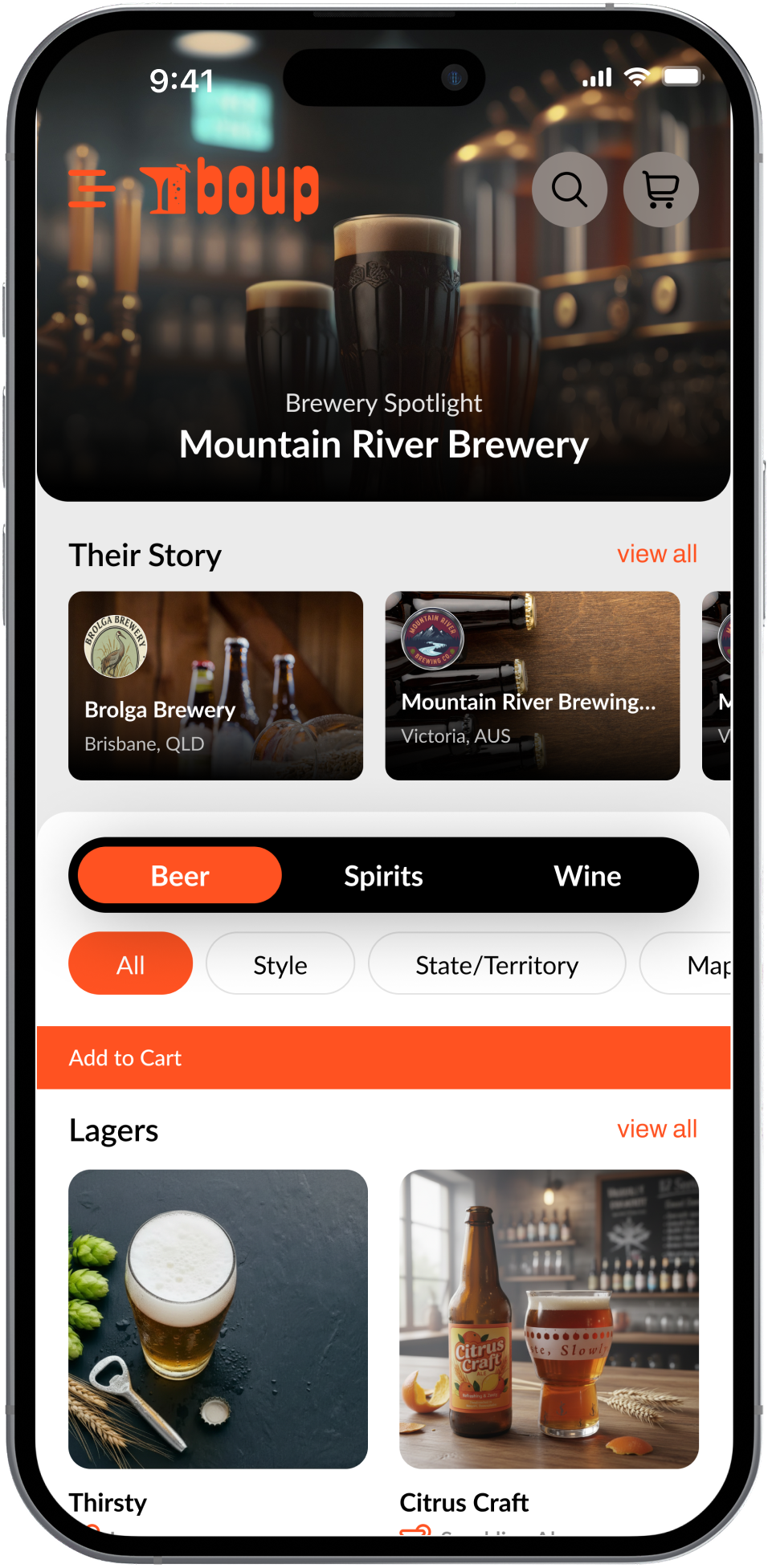Switch to the Spirits segment
768x1568 pixels.
coord(383,875)
